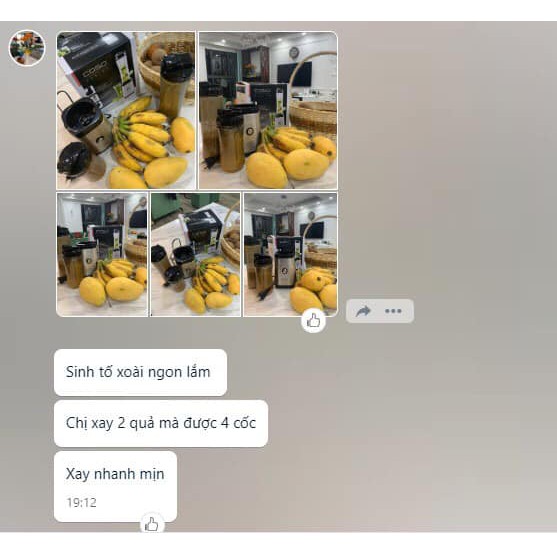React with like on the photo album
557x557 pixels.
pyautogui.click(x=313, y=321)
